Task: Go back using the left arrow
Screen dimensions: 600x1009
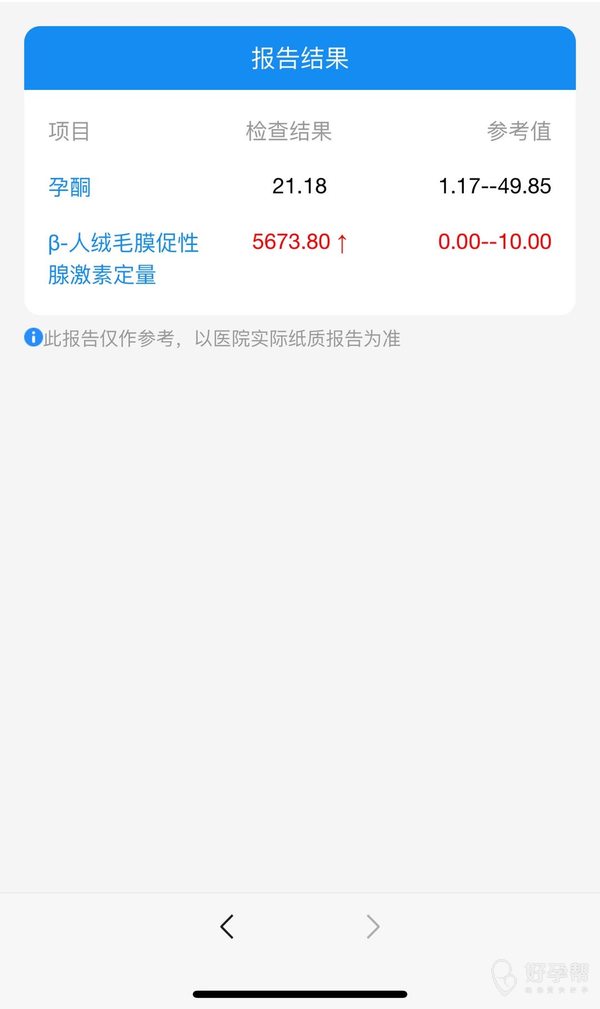Action: point(227,927)
